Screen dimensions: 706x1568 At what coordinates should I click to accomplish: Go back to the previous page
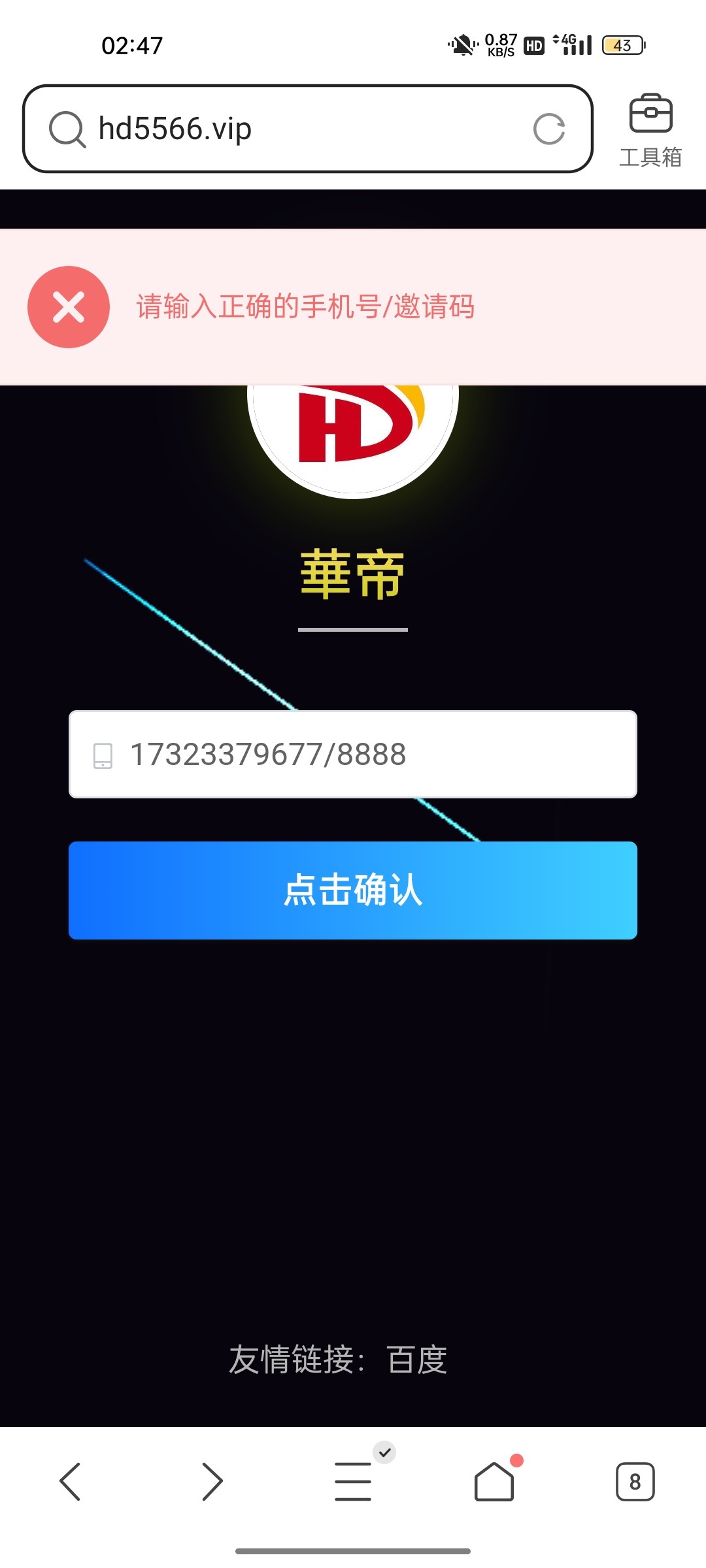pos(70,1481)
